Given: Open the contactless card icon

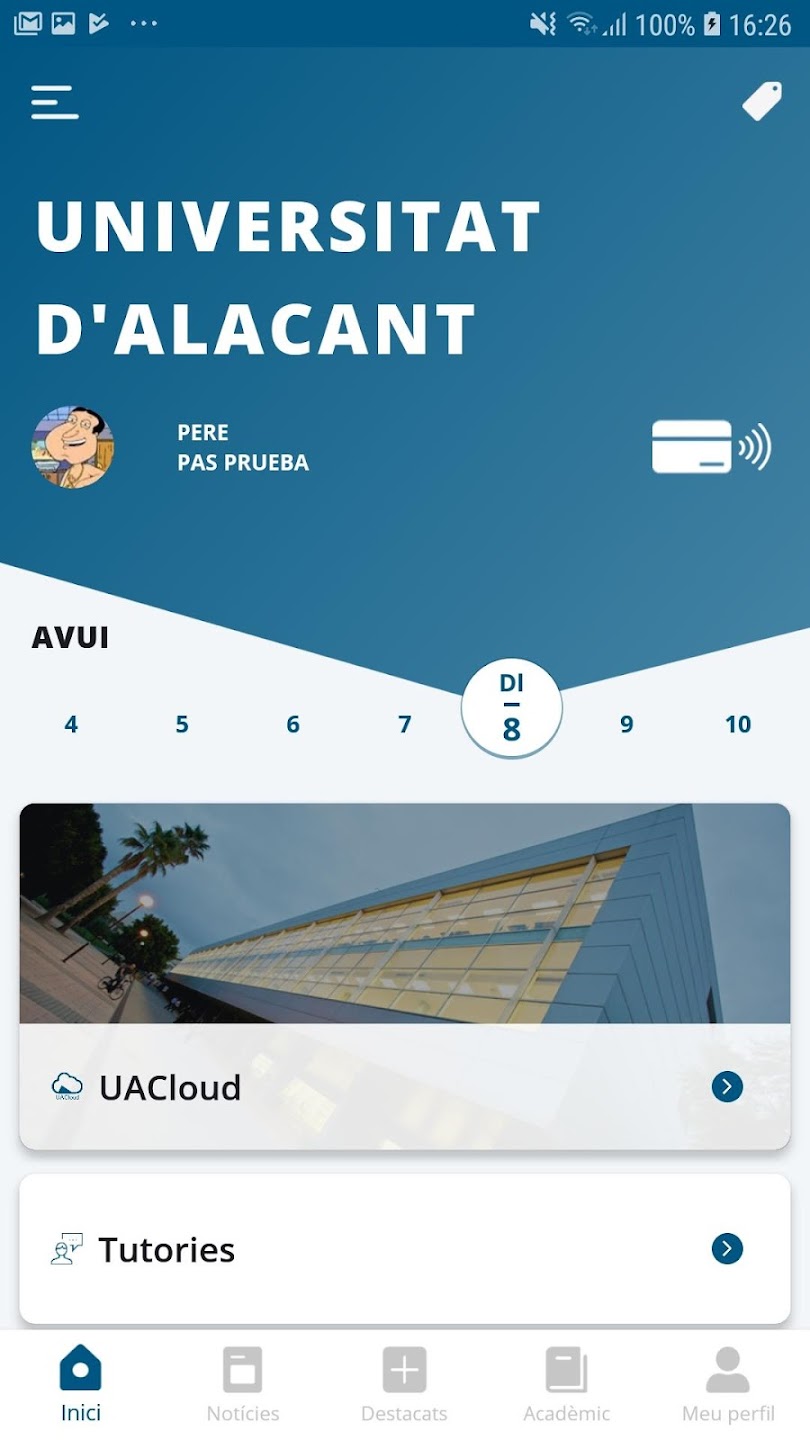Looking at the screenshot, I should pos(711,446).
